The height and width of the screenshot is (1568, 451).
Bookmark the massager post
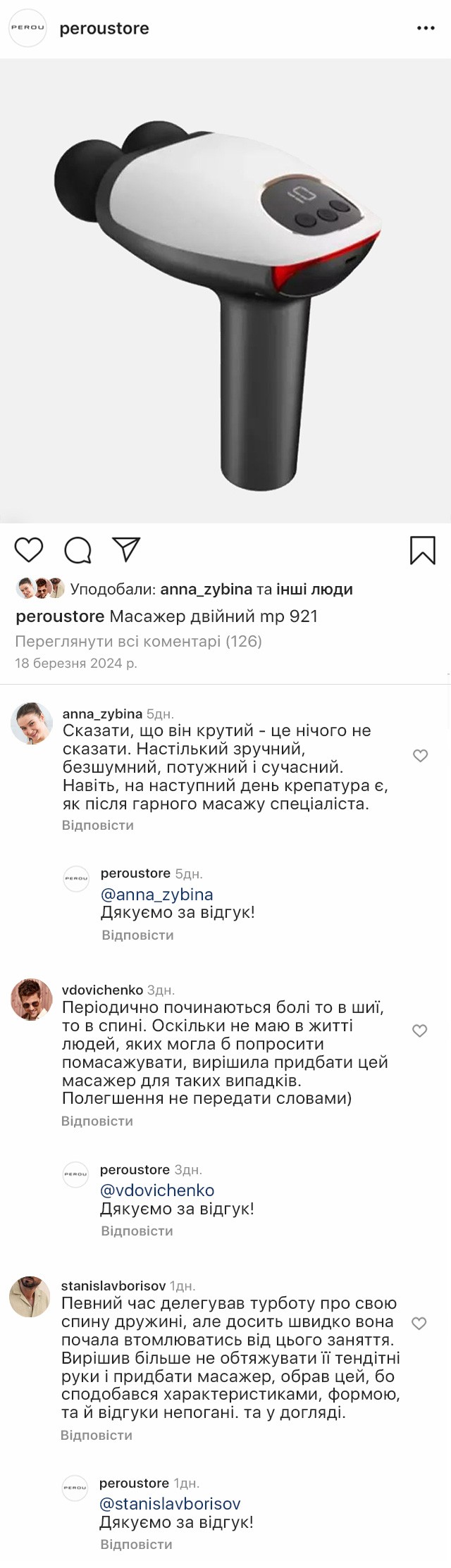click(423, 550)
